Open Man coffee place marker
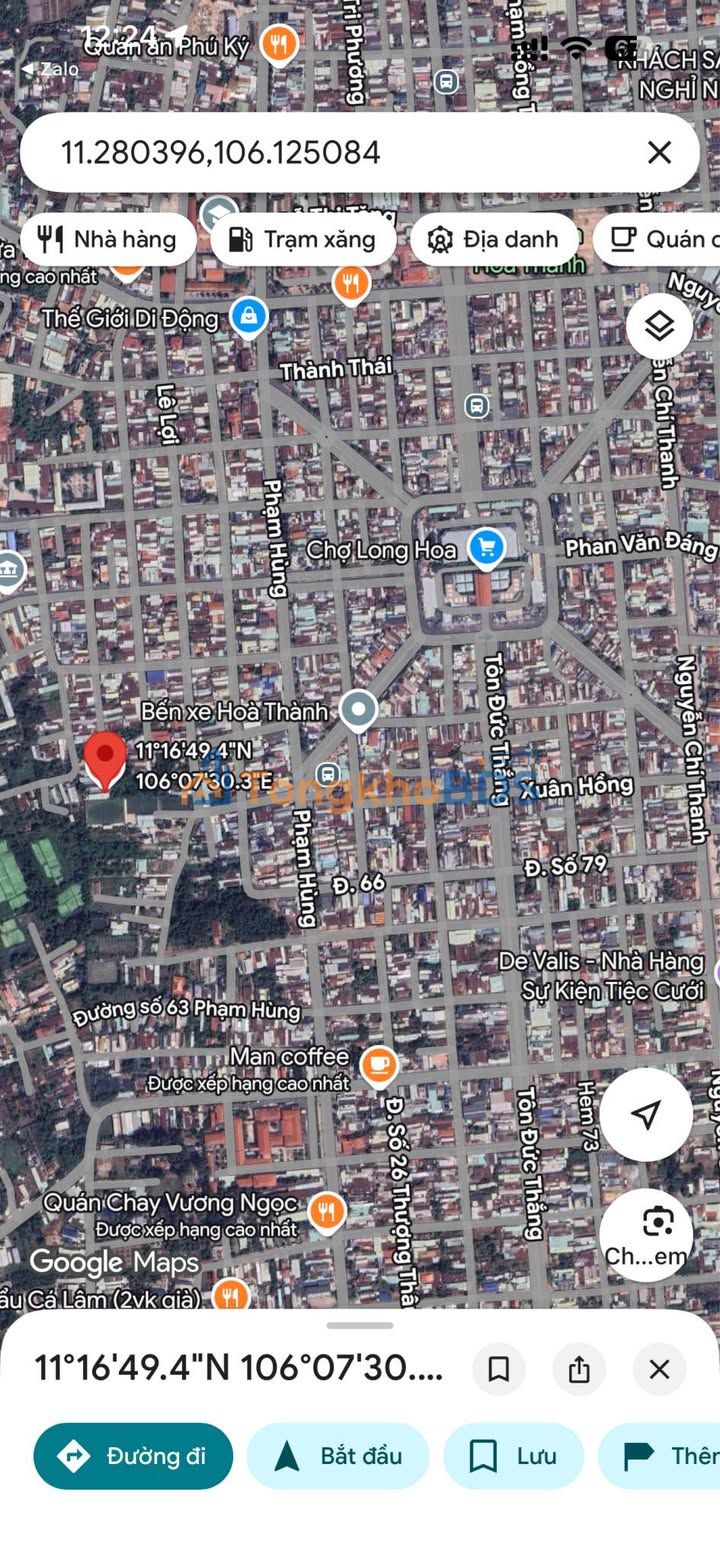This screenshot has height=1560, width=720. pyautogui.click(x=378, y=1066)
